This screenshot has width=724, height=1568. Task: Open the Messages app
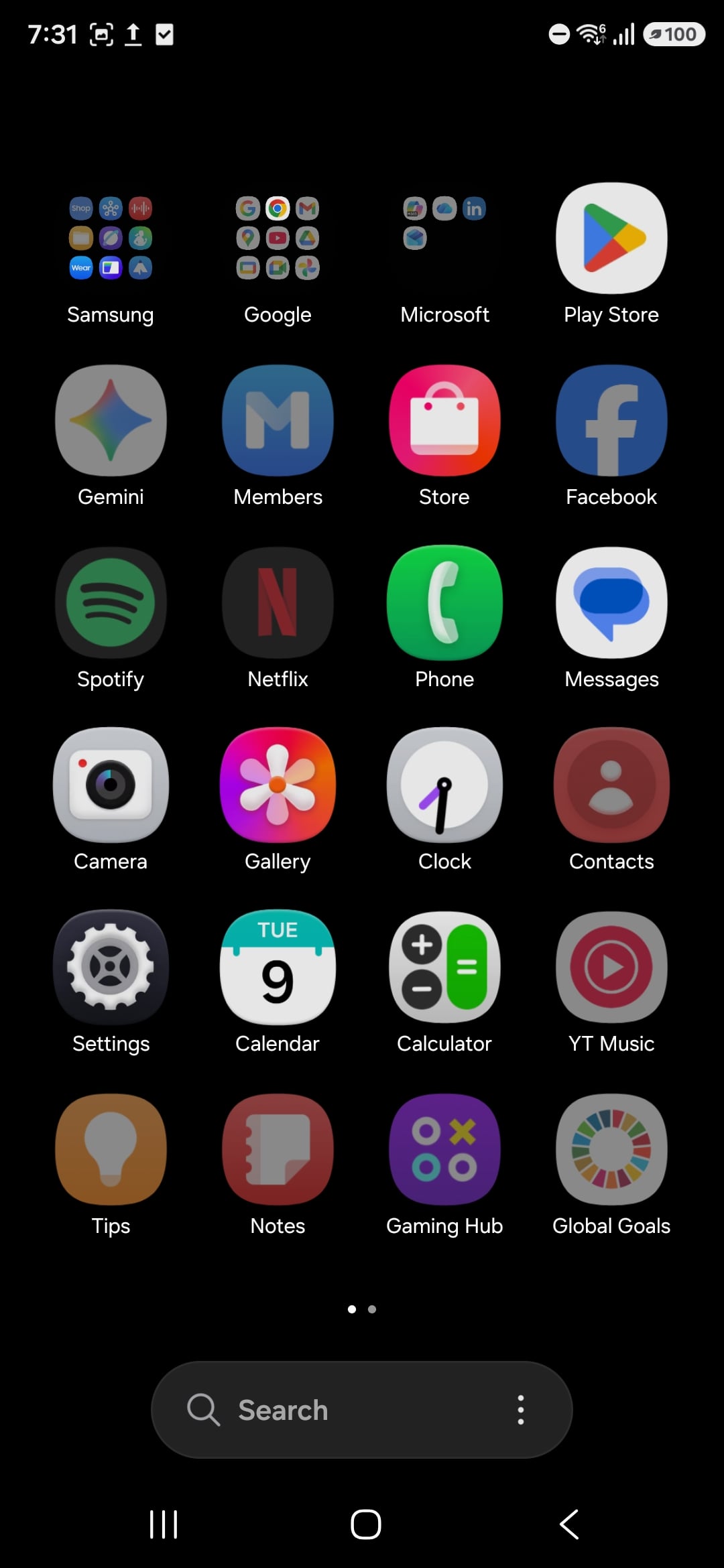[611, 601]
